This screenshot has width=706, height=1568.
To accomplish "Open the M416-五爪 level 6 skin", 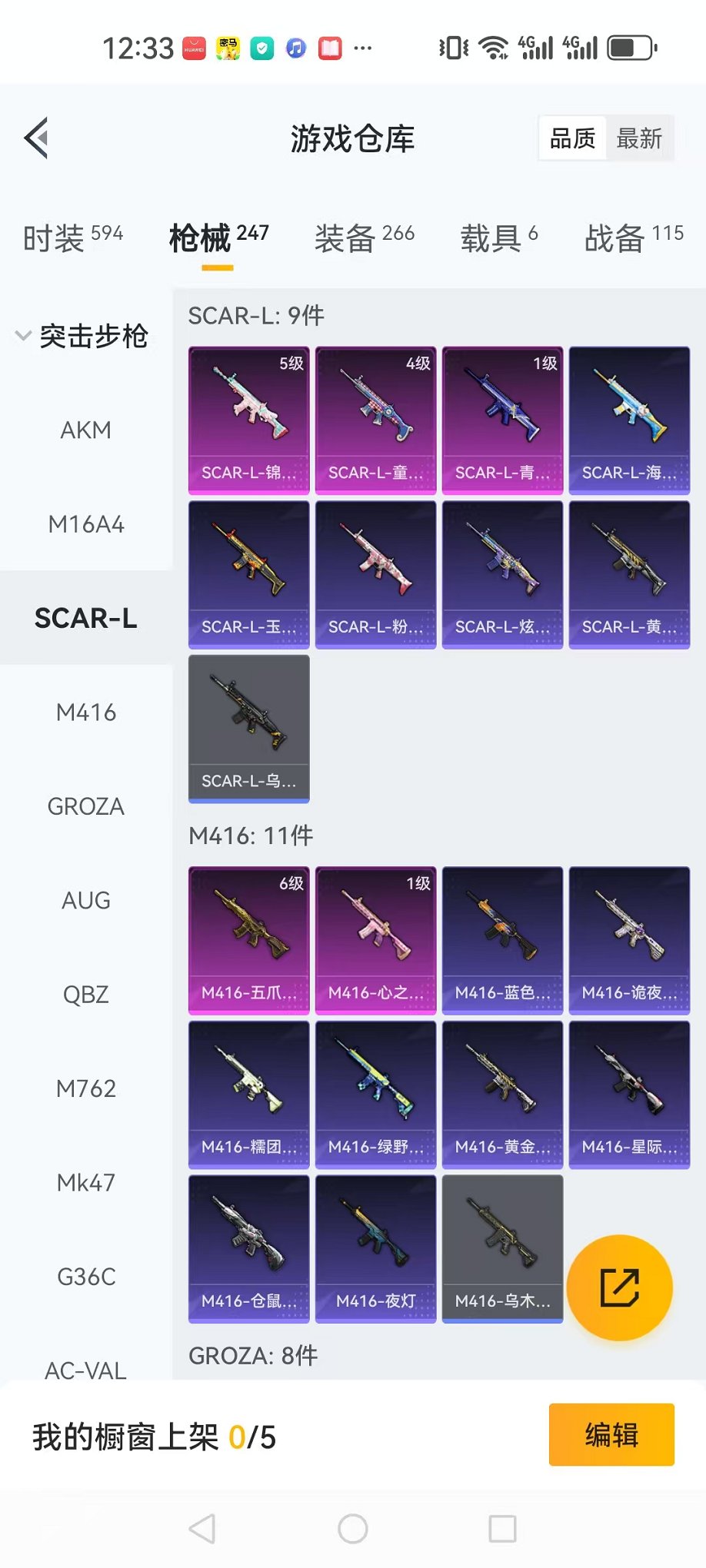I will [249, 941].
